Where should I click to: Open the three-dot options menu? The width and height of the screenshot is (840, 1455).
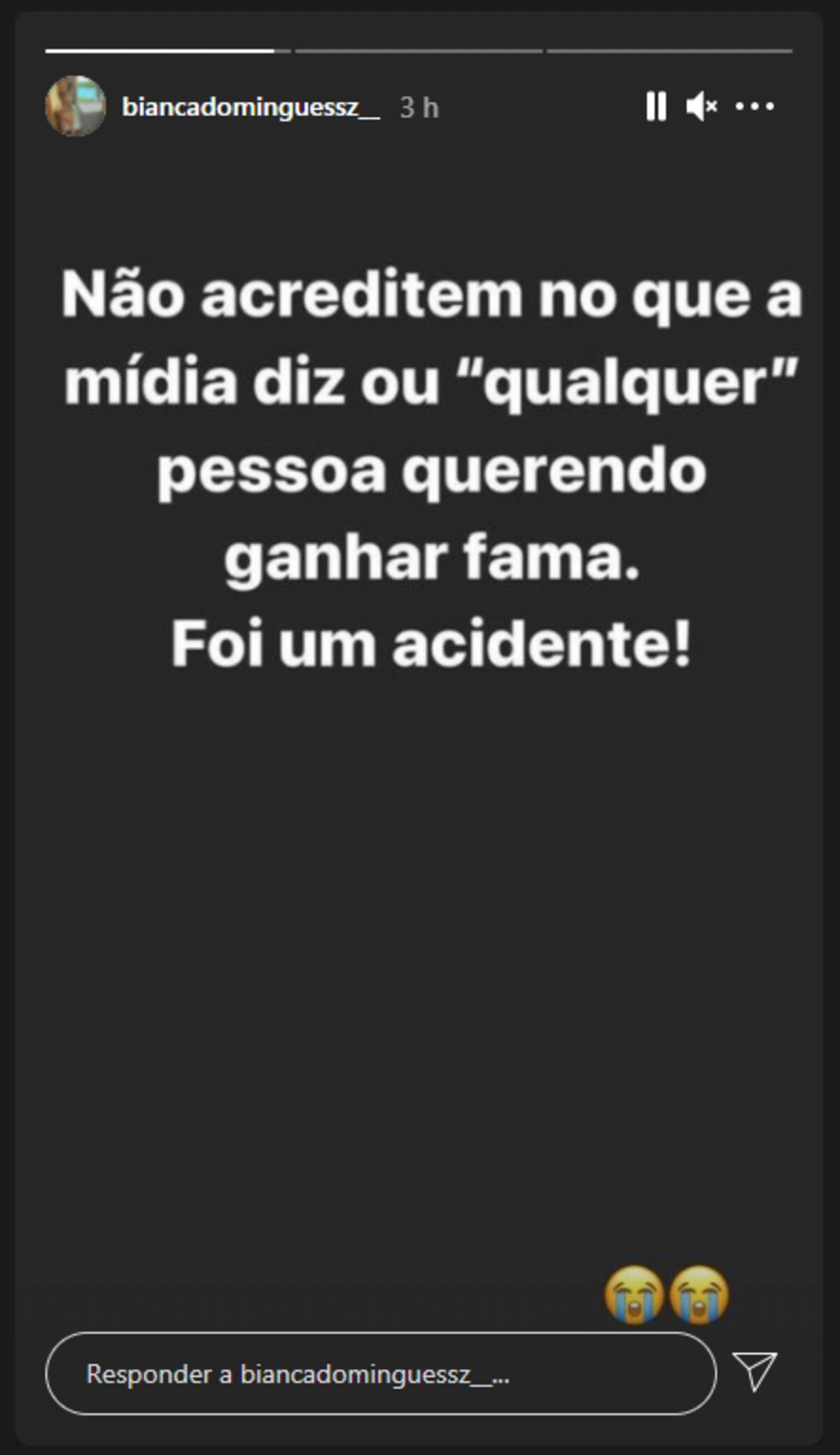755,106
